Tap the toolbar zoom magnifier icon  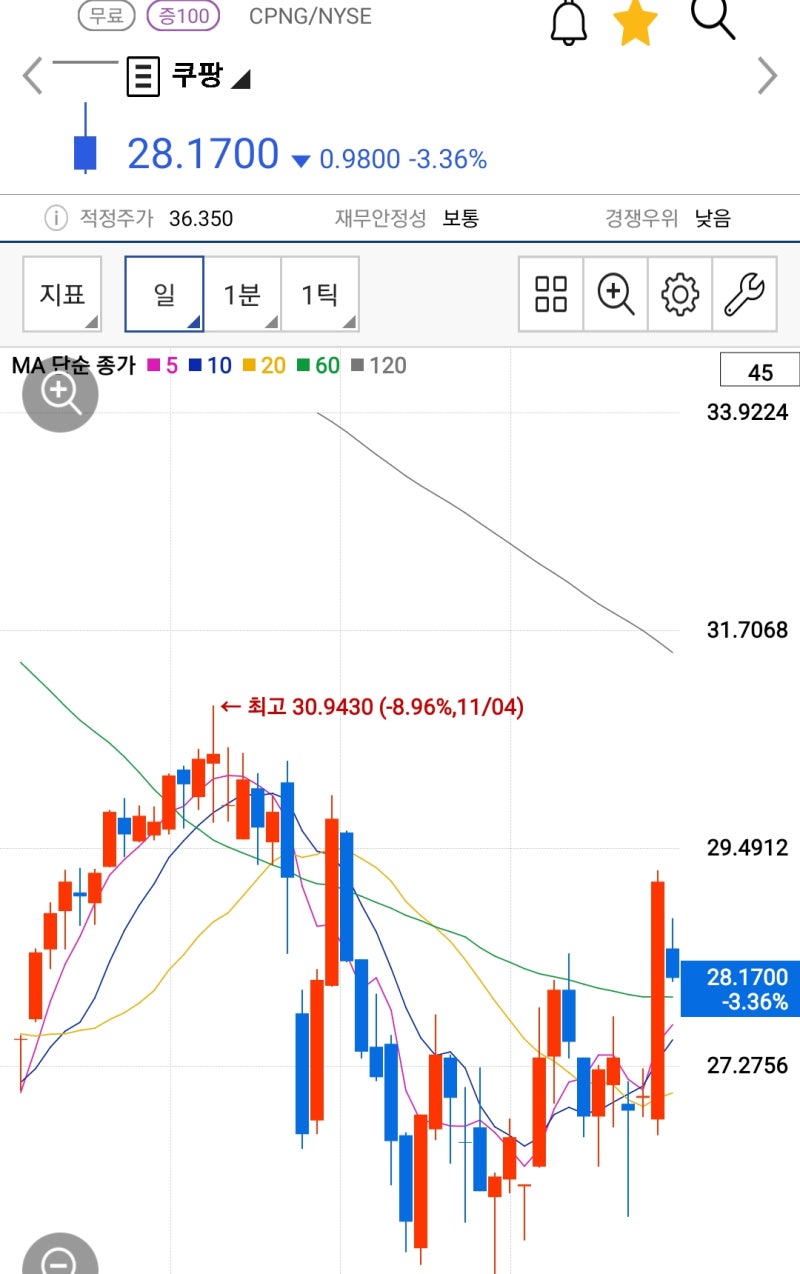[x=615, y=294]
